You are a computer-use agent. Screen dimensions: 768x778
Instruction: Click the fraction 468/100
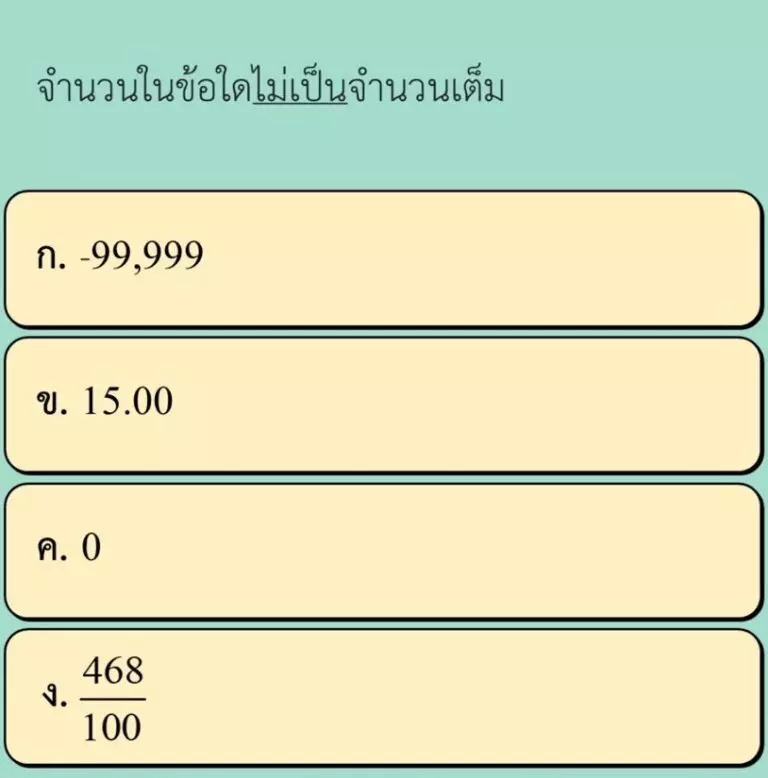[x=115, y=695]
